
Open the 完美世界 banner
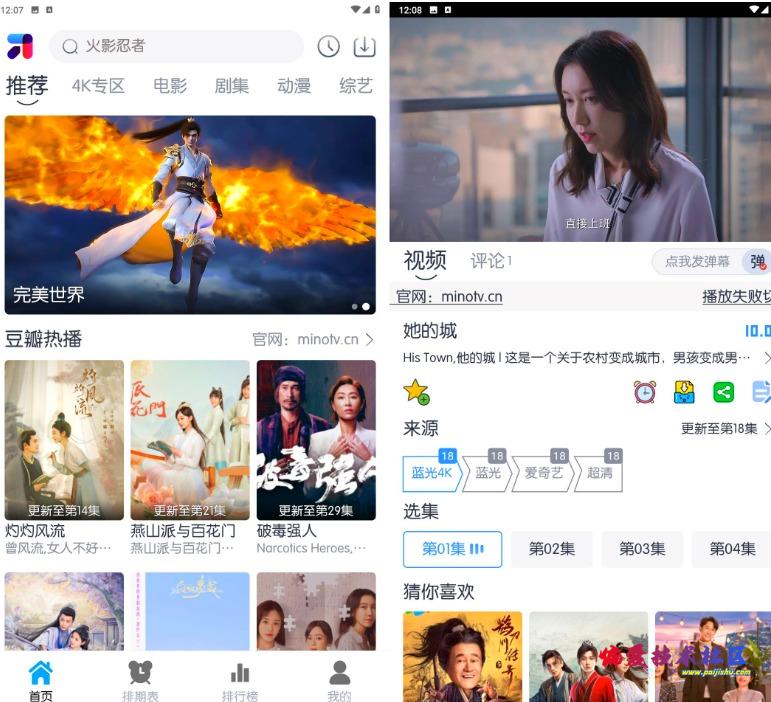coord(190,214)
